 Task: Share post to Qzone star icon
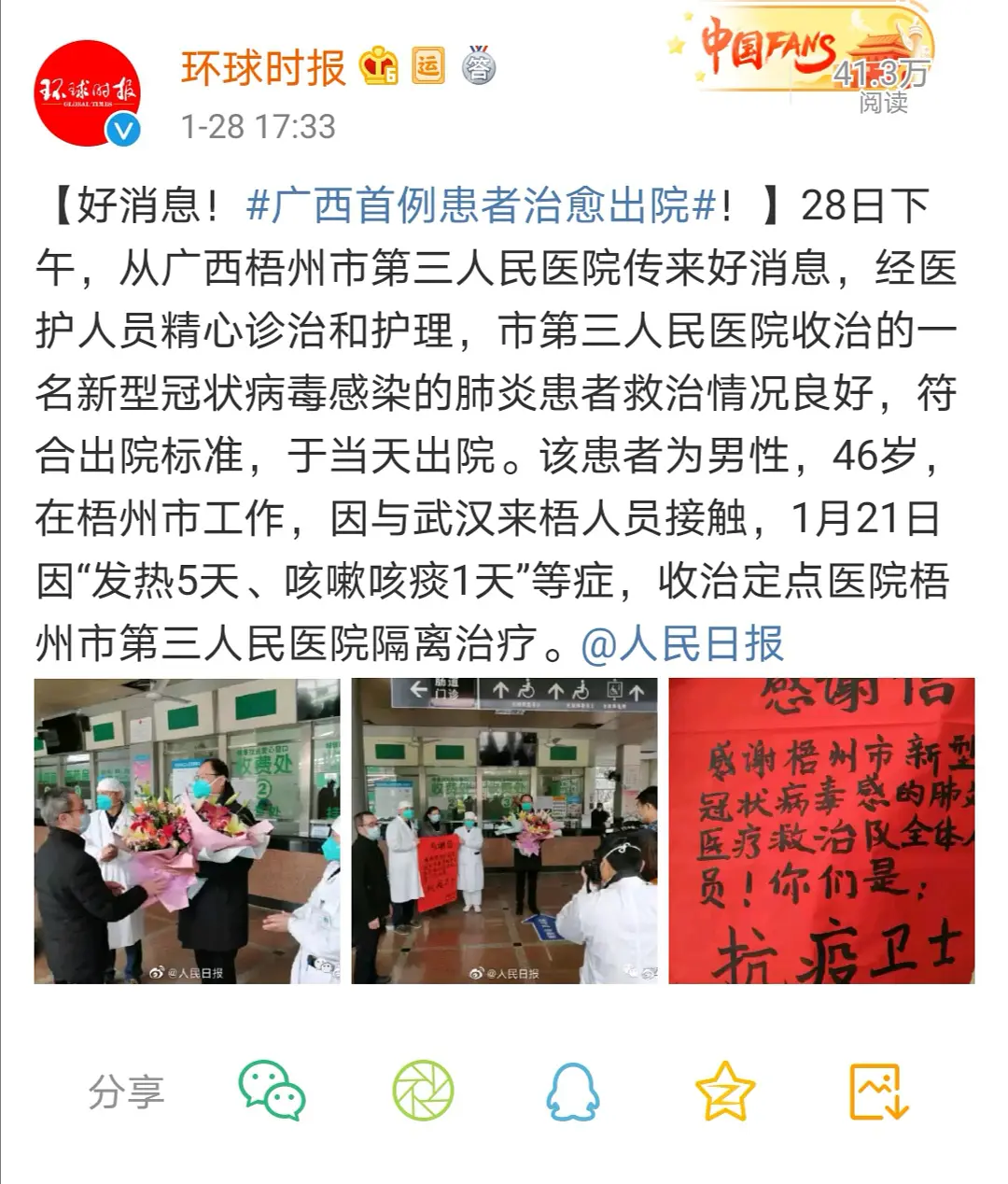coord(725,1090)
